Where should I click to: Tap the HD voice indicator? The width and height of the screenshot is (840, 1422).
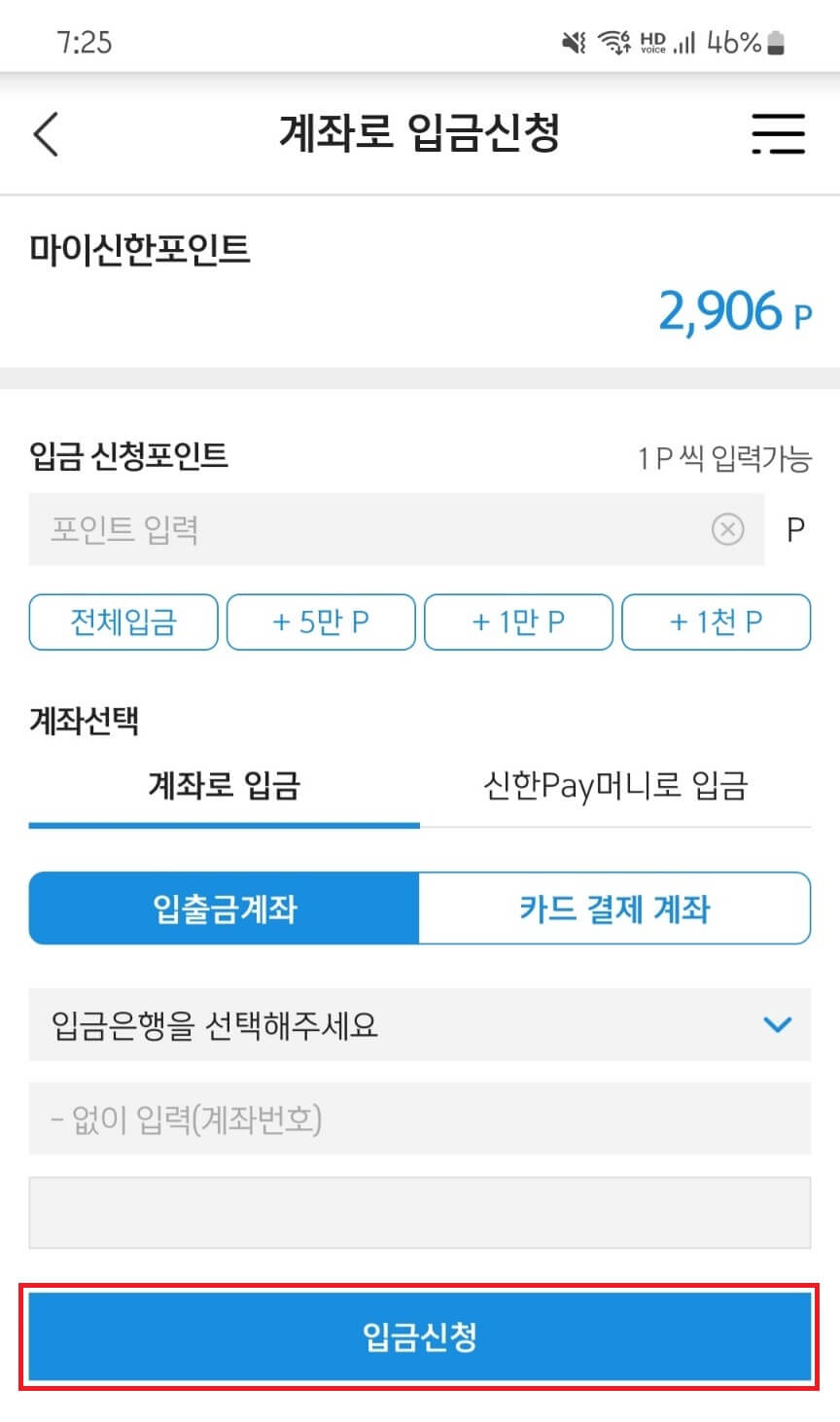(x=651, y=39)
